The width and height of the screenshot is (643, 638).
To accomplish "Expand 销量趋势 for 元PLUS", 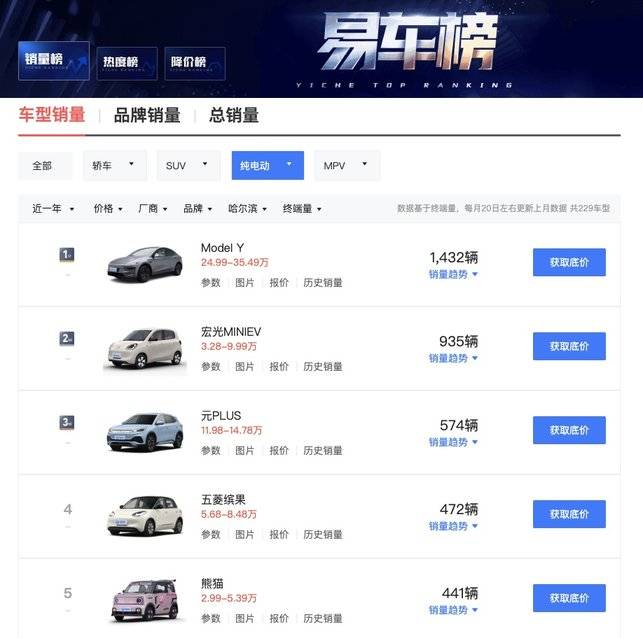I will pyautogui.click(x=453, y=442).
